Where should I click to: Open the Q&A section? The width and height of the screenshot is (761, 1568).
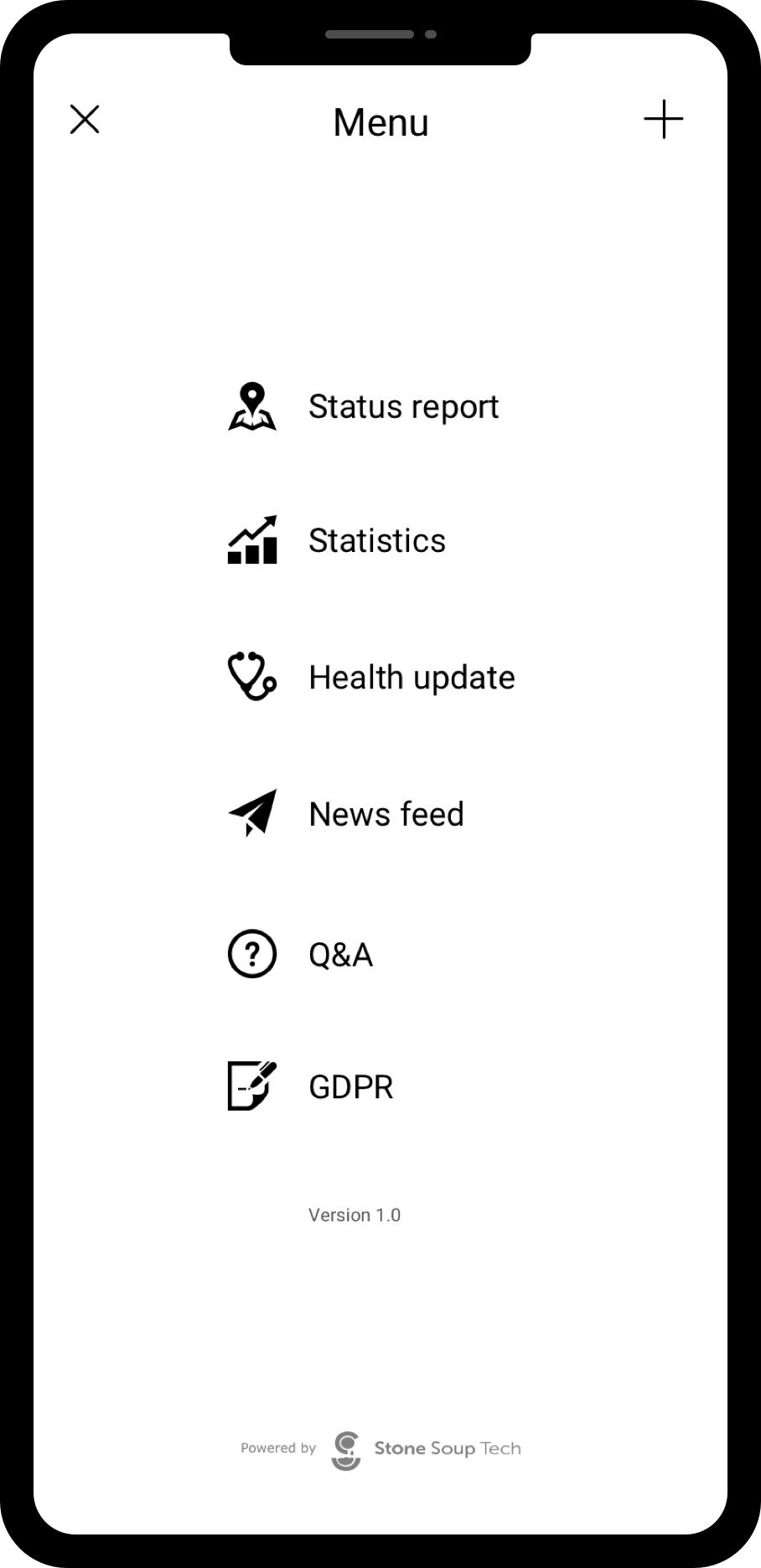coord(340,954)
